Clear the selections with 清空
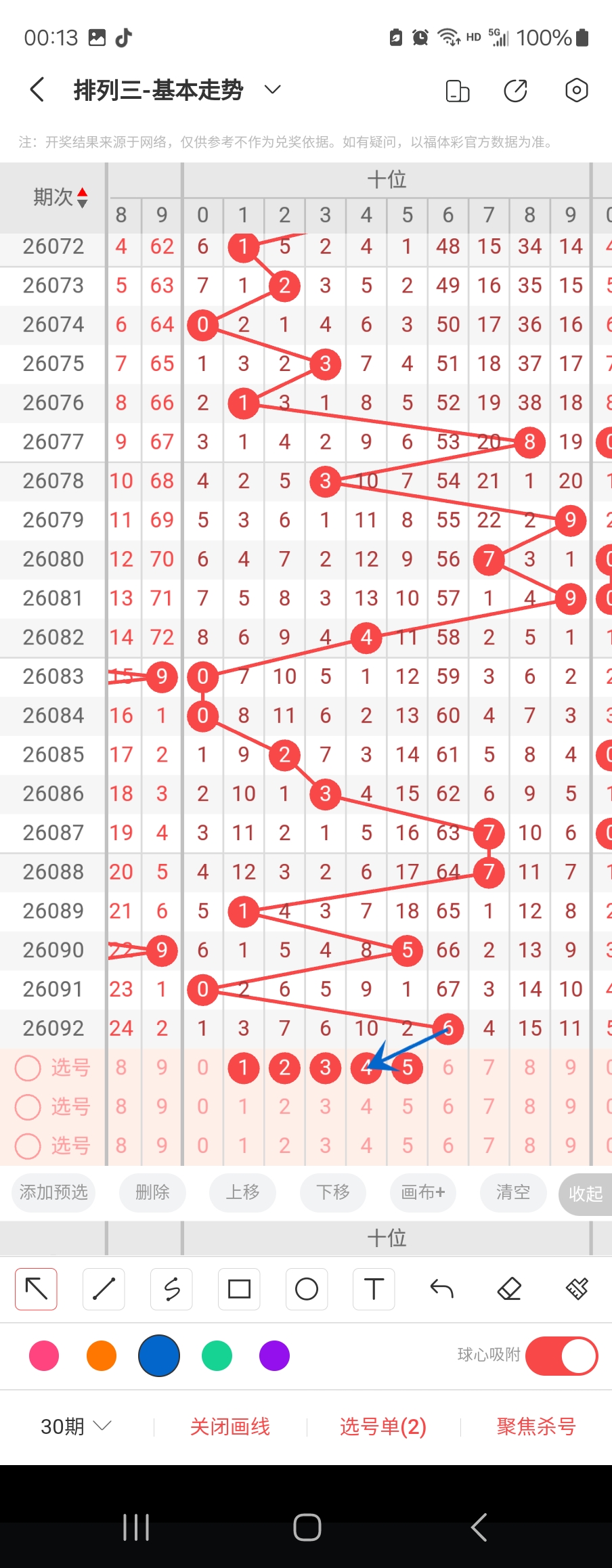 pyautogui.click(x=512, y=1192)
